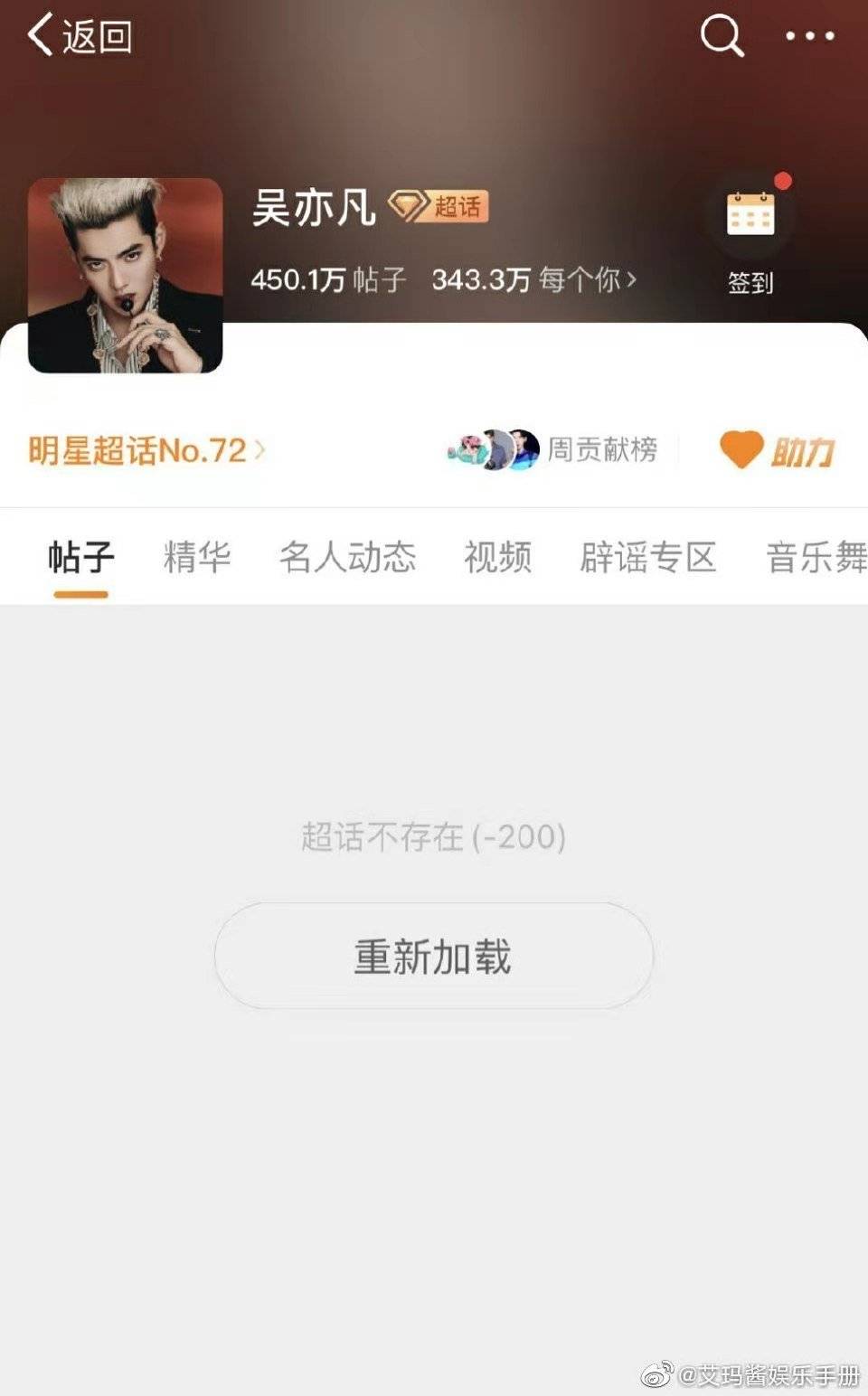Switch to the 视频 tab

497,557
